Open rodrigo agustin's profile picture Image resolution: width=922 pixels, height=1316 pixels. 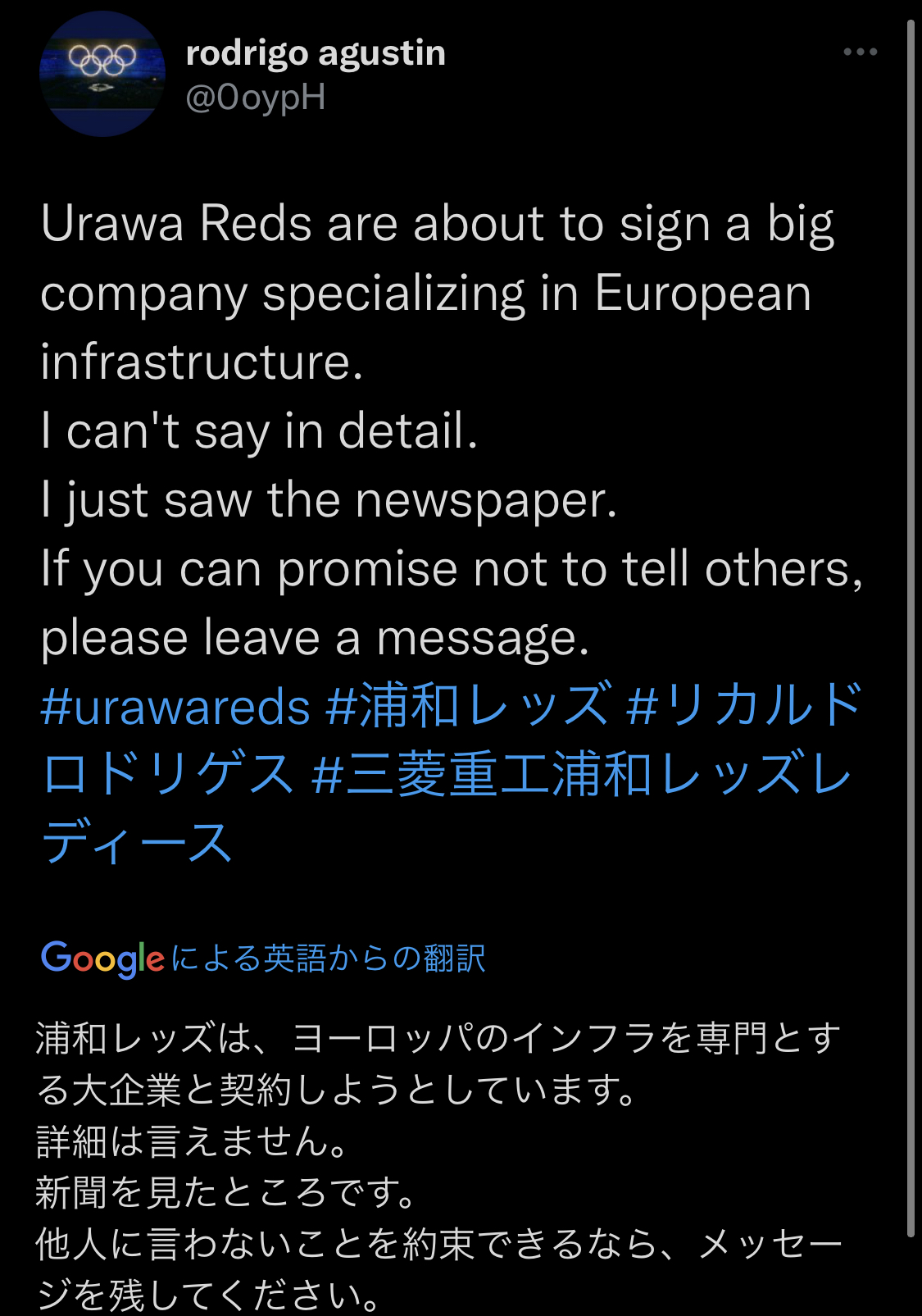click(x=102, y=74)
